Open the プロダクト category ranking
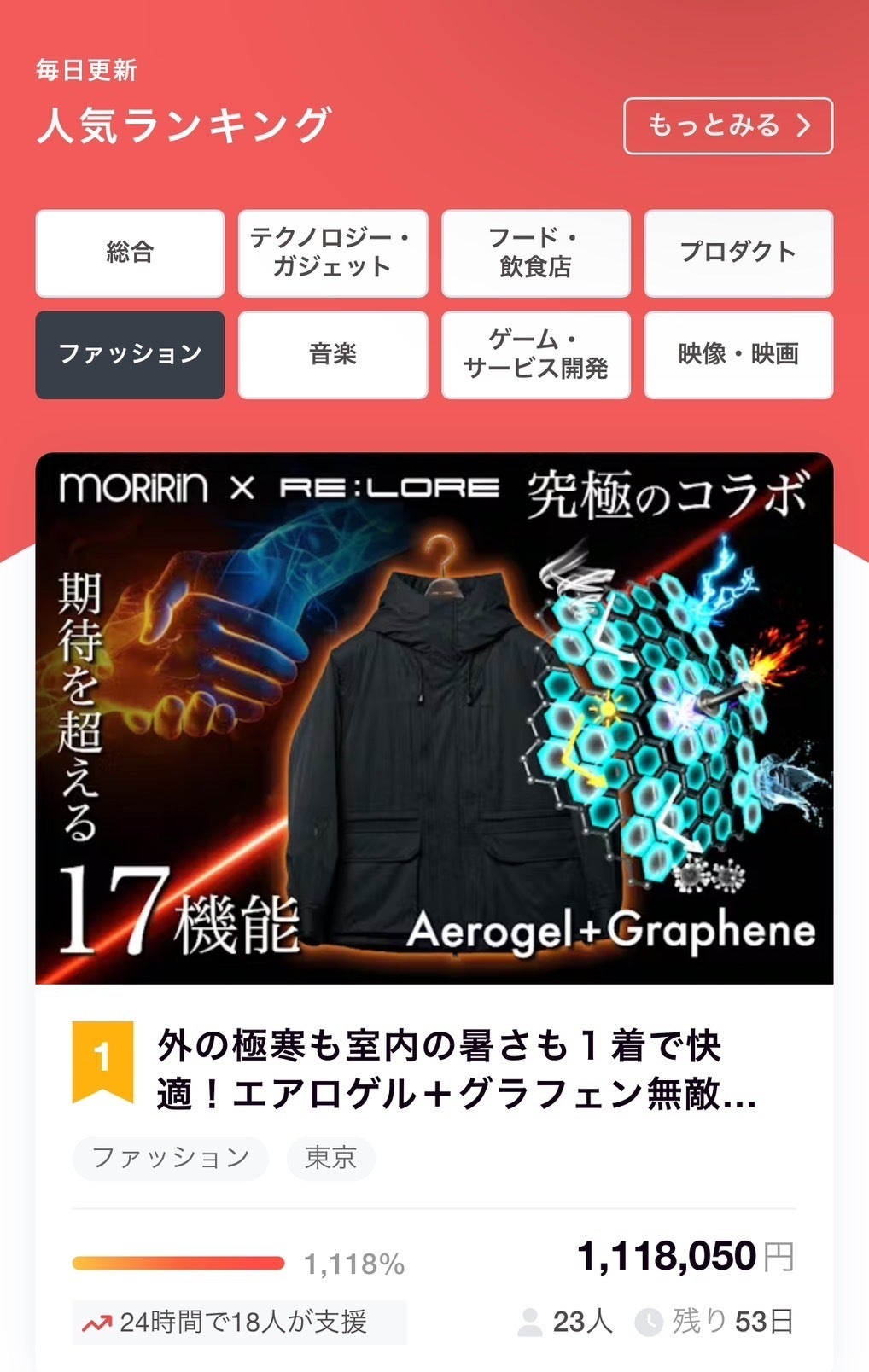 click(x=738, y=253)
